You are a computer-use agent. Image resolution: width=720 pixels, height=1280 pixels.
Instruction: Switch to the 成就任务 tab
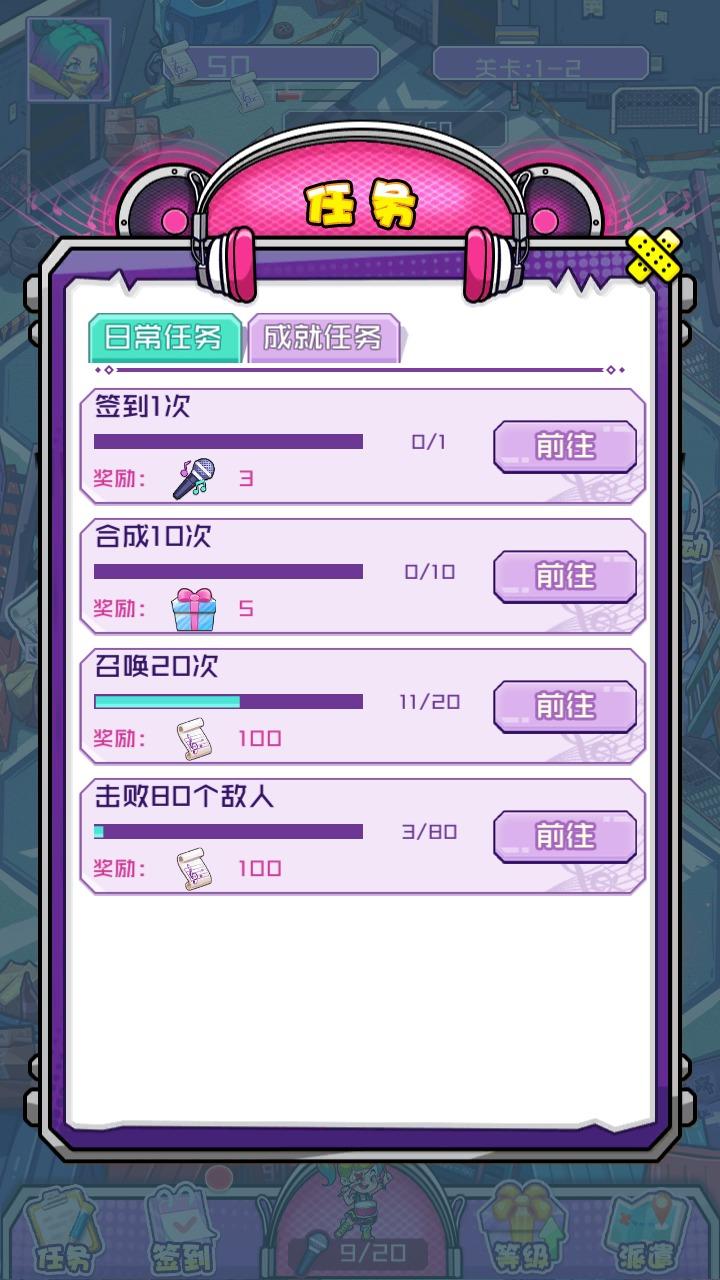click(x=327, y=337)
